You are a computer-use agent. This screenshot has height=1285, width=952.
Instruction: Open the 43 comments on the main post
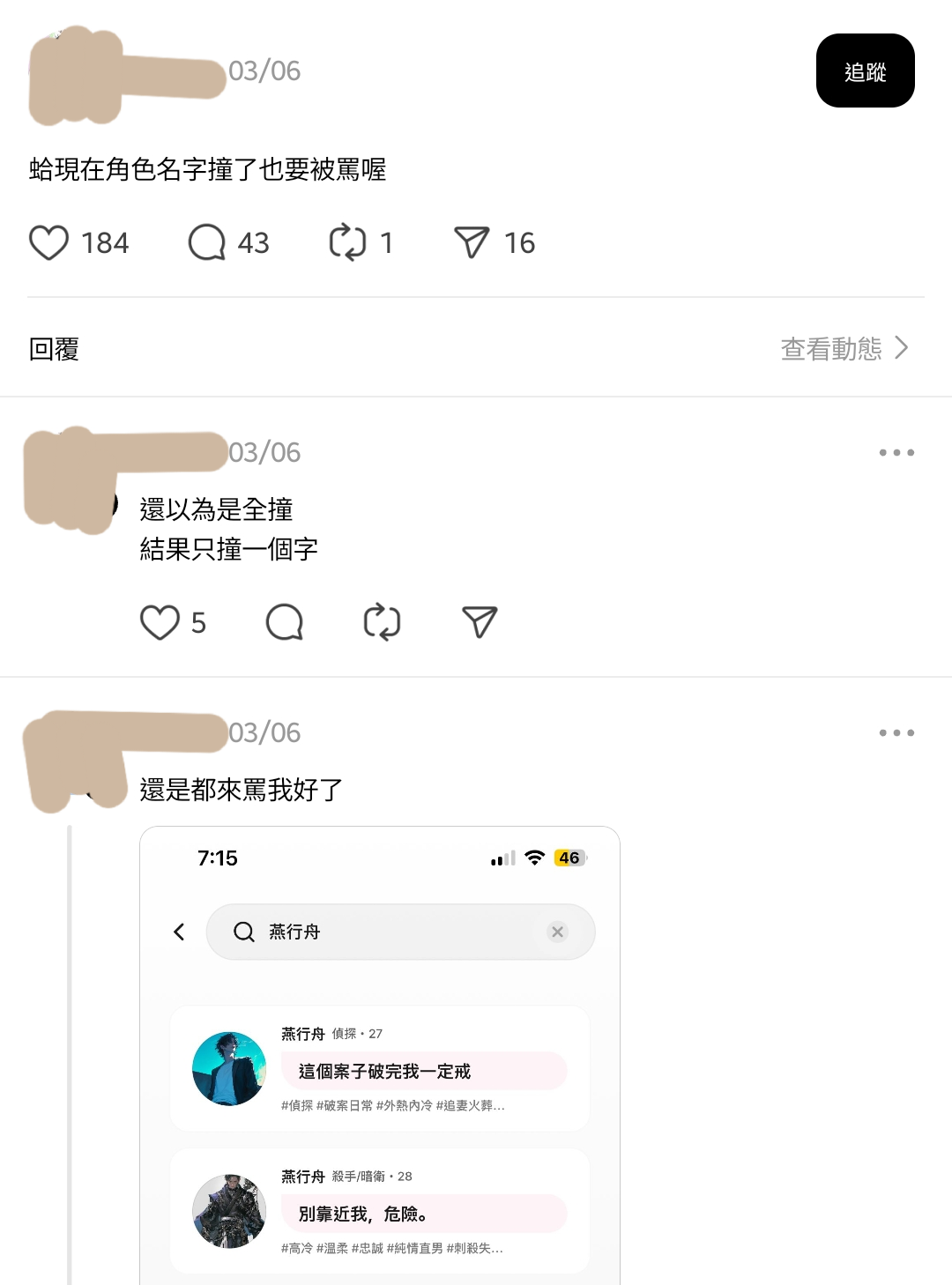coord(207,242)
